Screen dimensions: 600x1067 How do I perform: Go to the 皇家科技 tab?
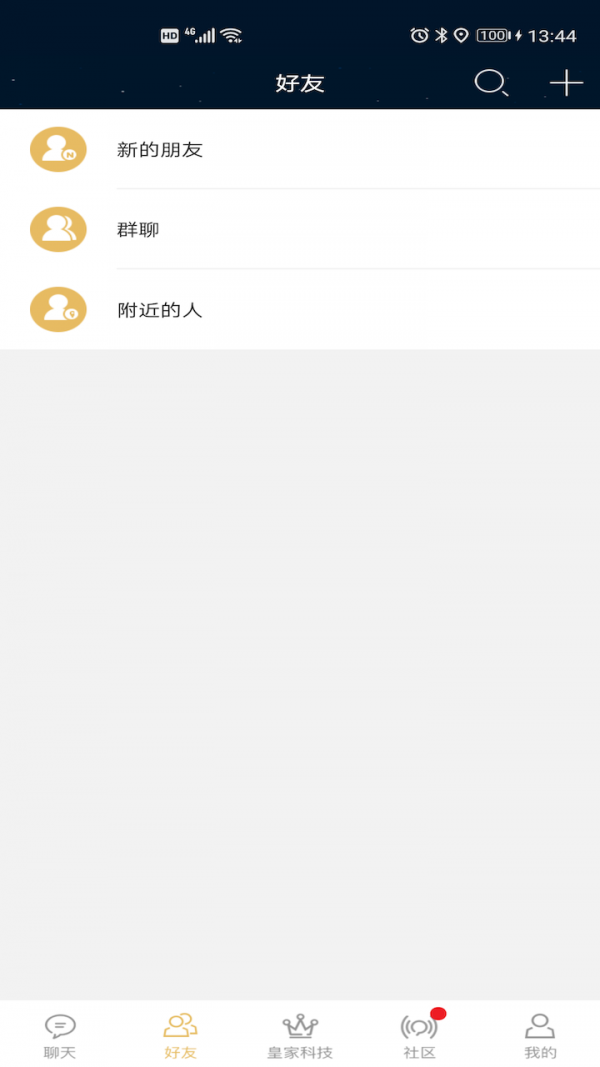300,1036
